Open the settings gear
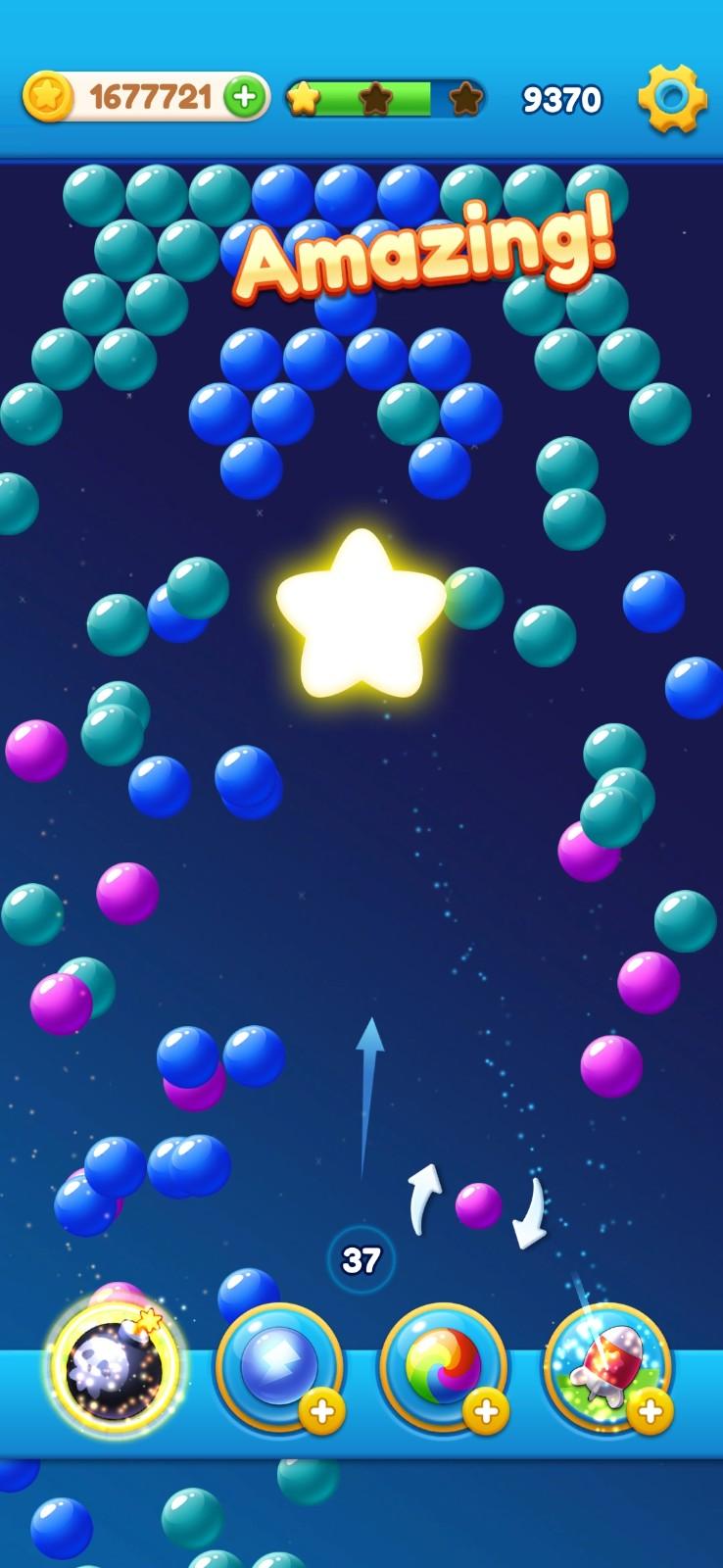 point(672,98)
